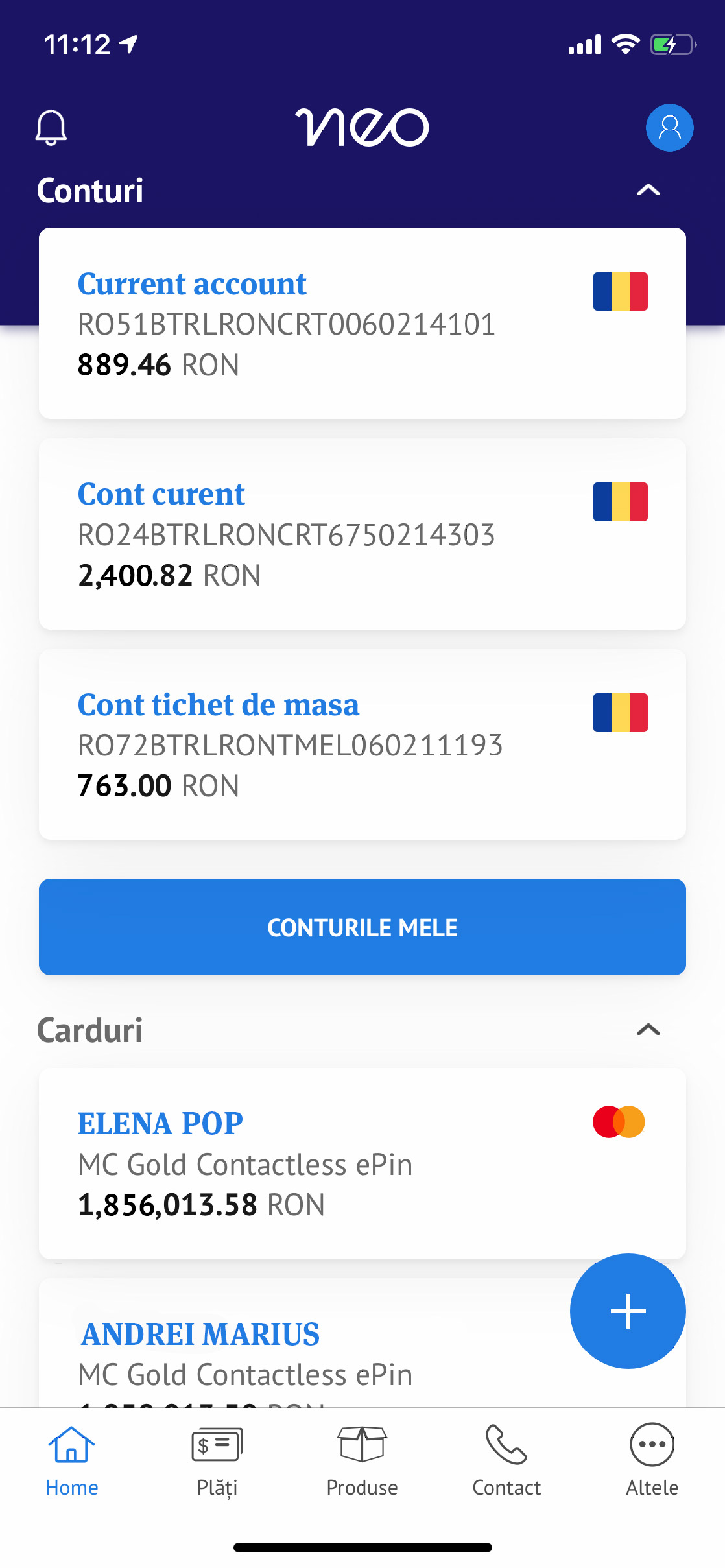The width and height of the screenshot is (725, 1568).
Task: Open the Cont tichet de masa card
Action: 362,744
